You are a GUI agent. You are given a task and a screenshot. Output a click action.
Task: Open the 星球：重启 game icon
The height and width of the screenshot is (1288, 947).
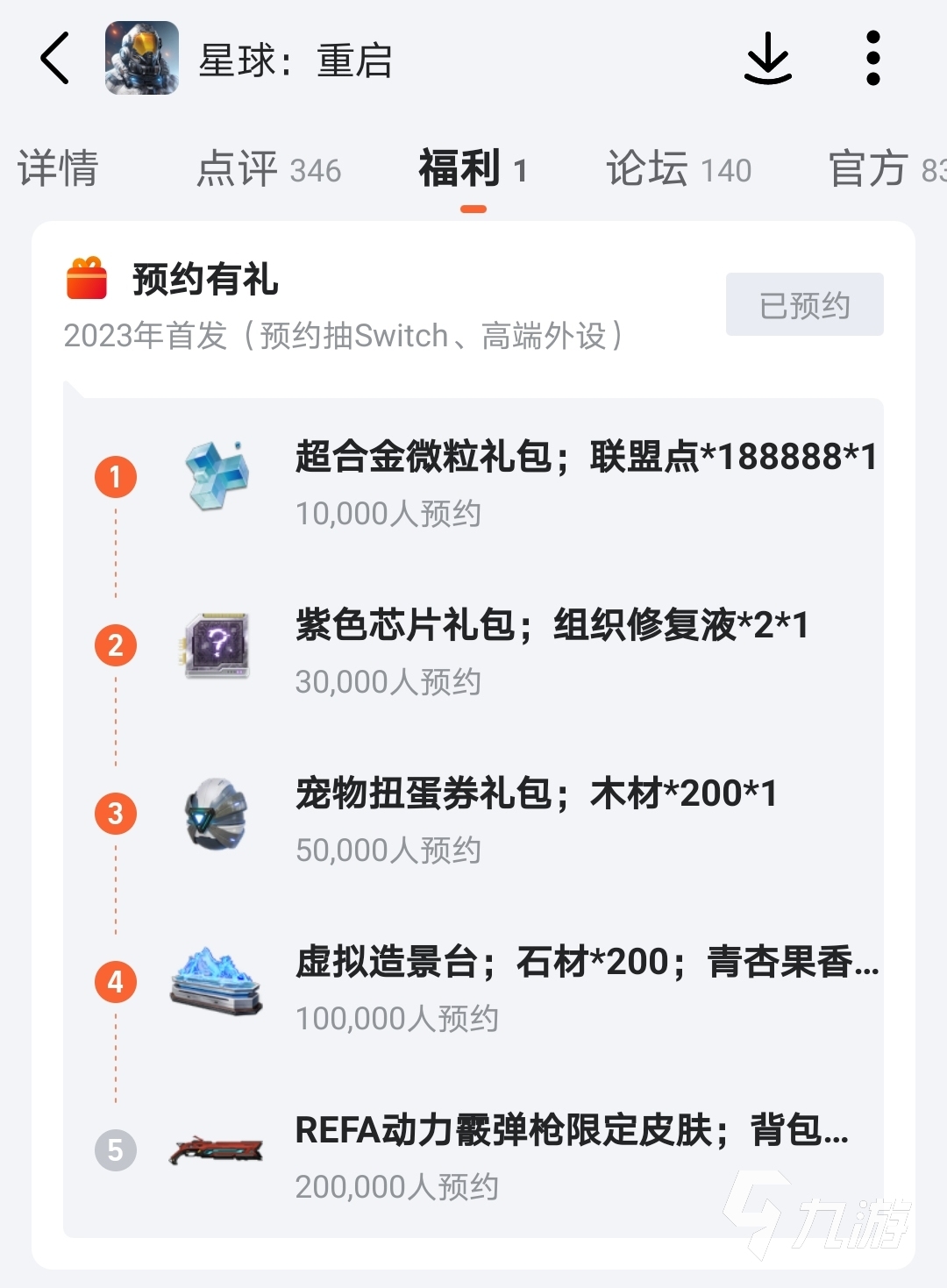pyautogui.click(x=142, y=59)
